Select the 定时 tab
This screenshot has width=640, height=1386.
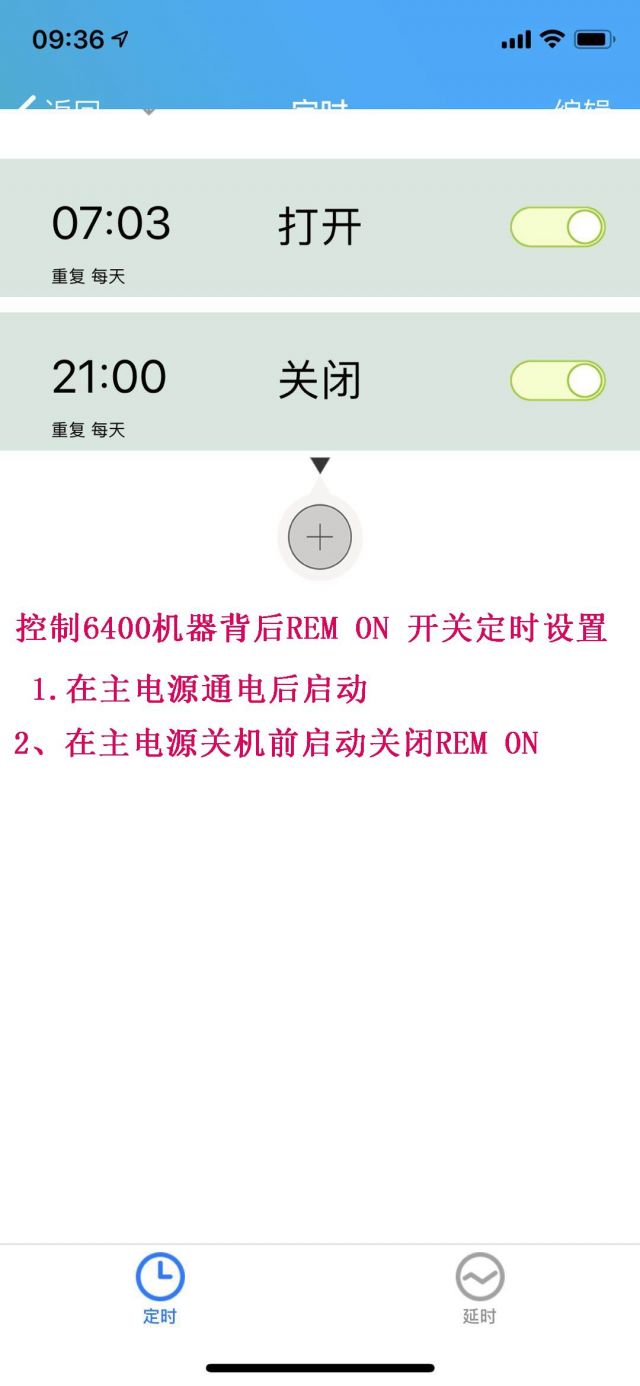160,1289
